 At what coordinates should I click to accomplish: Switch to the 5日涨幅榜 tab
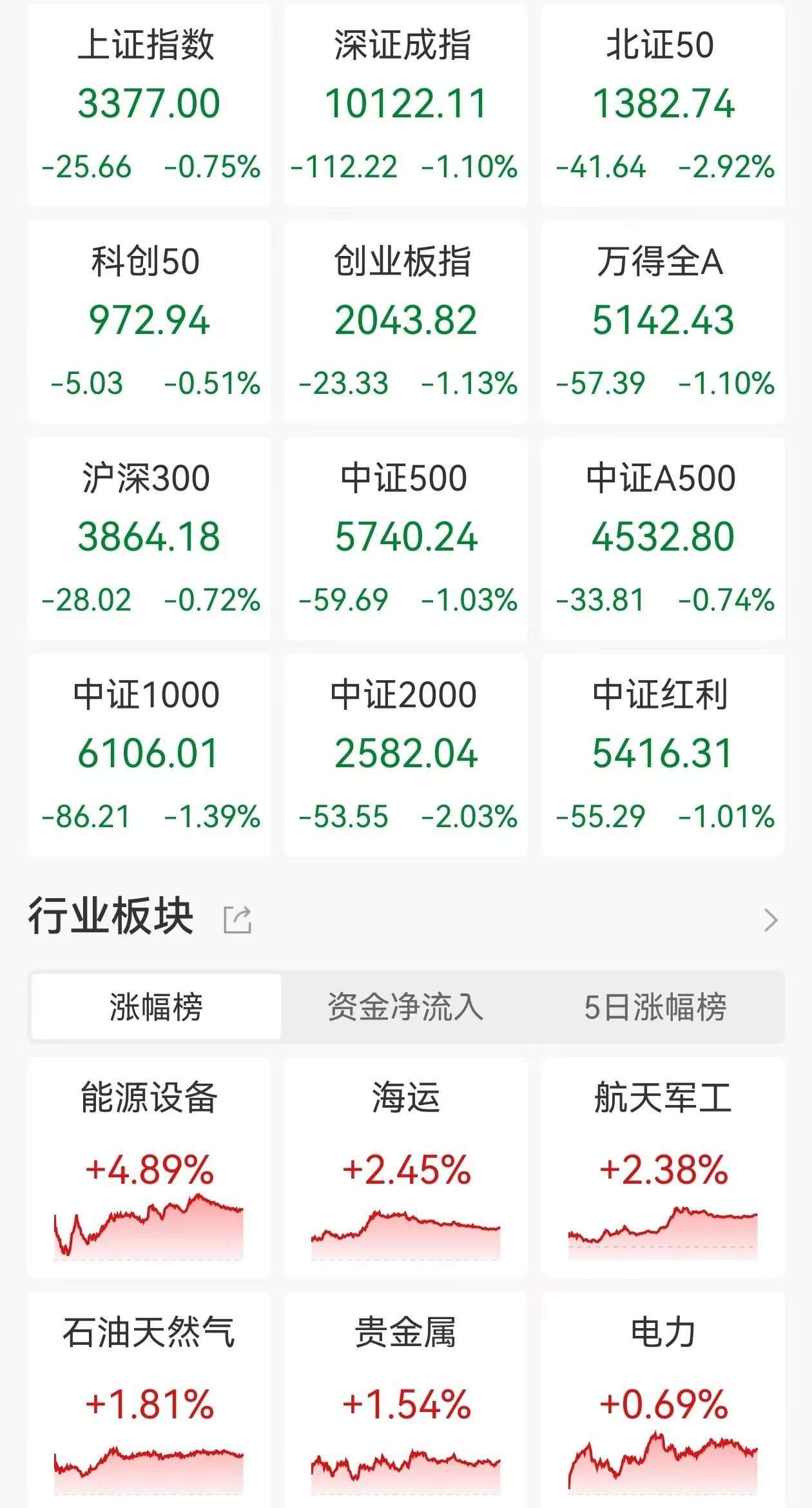point(655,1007)
